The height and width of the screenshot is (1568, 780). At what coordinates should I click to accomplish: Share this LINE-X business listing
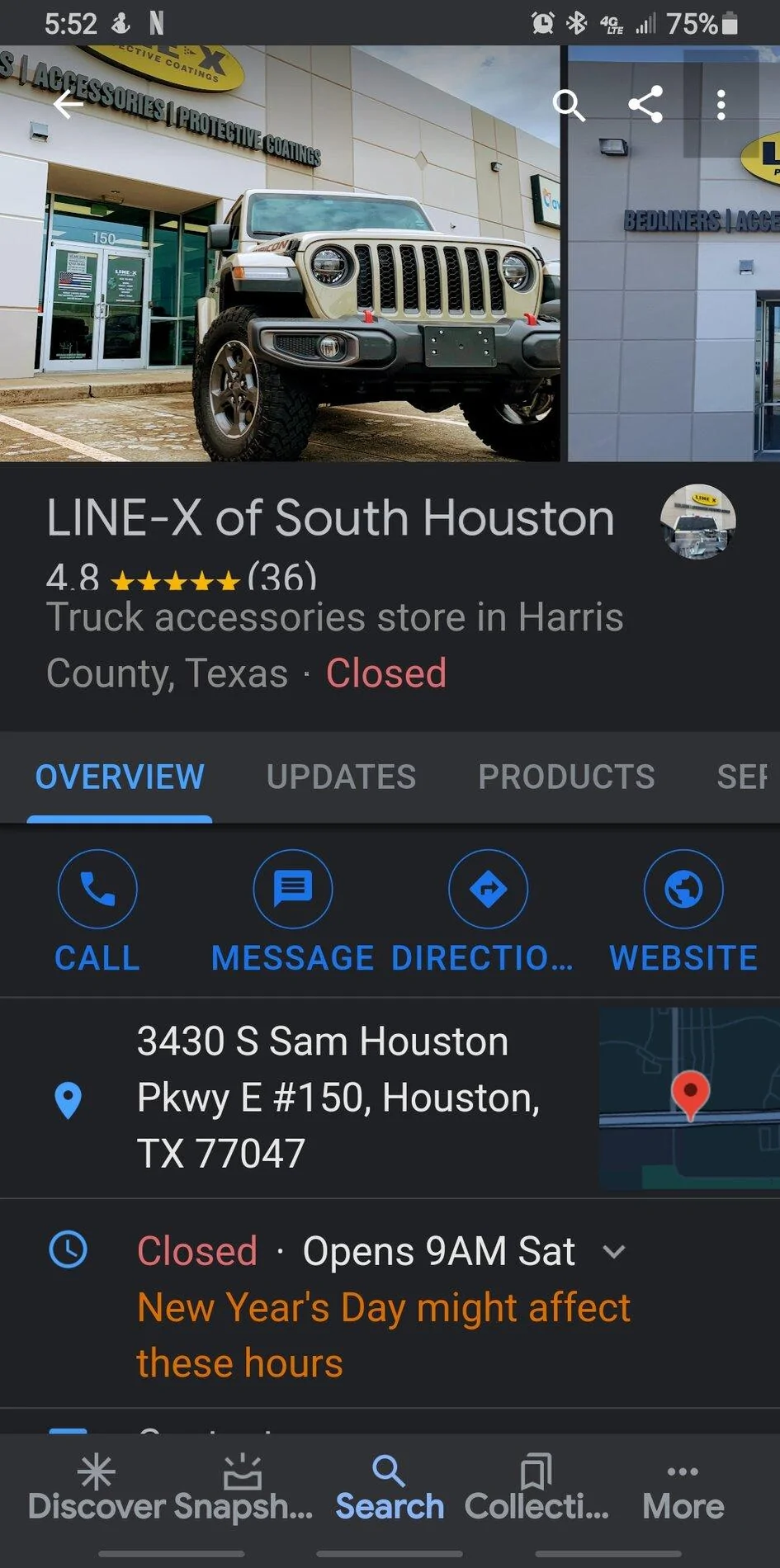click(x=645, y=105)
